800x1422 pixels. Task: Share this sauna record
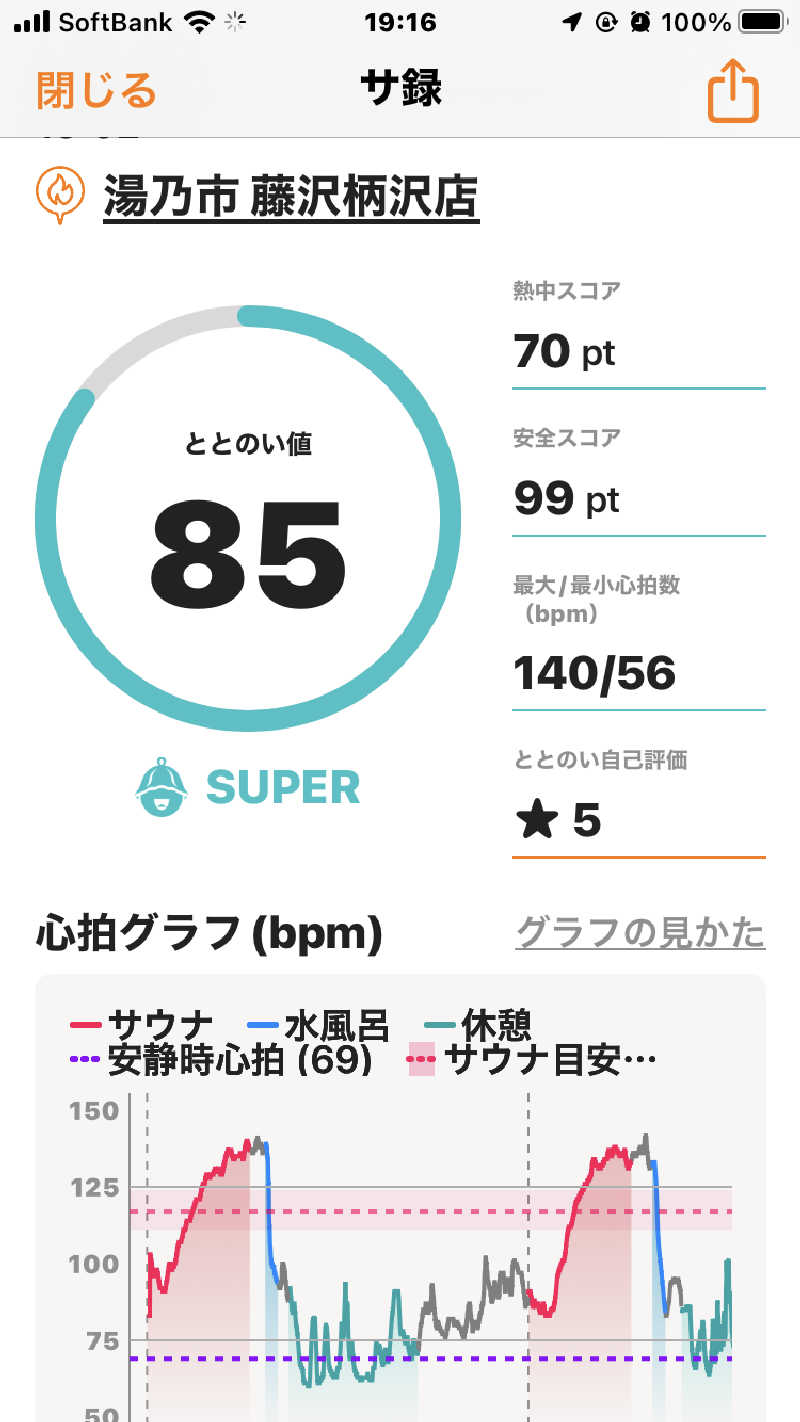(x=733, y=92)
